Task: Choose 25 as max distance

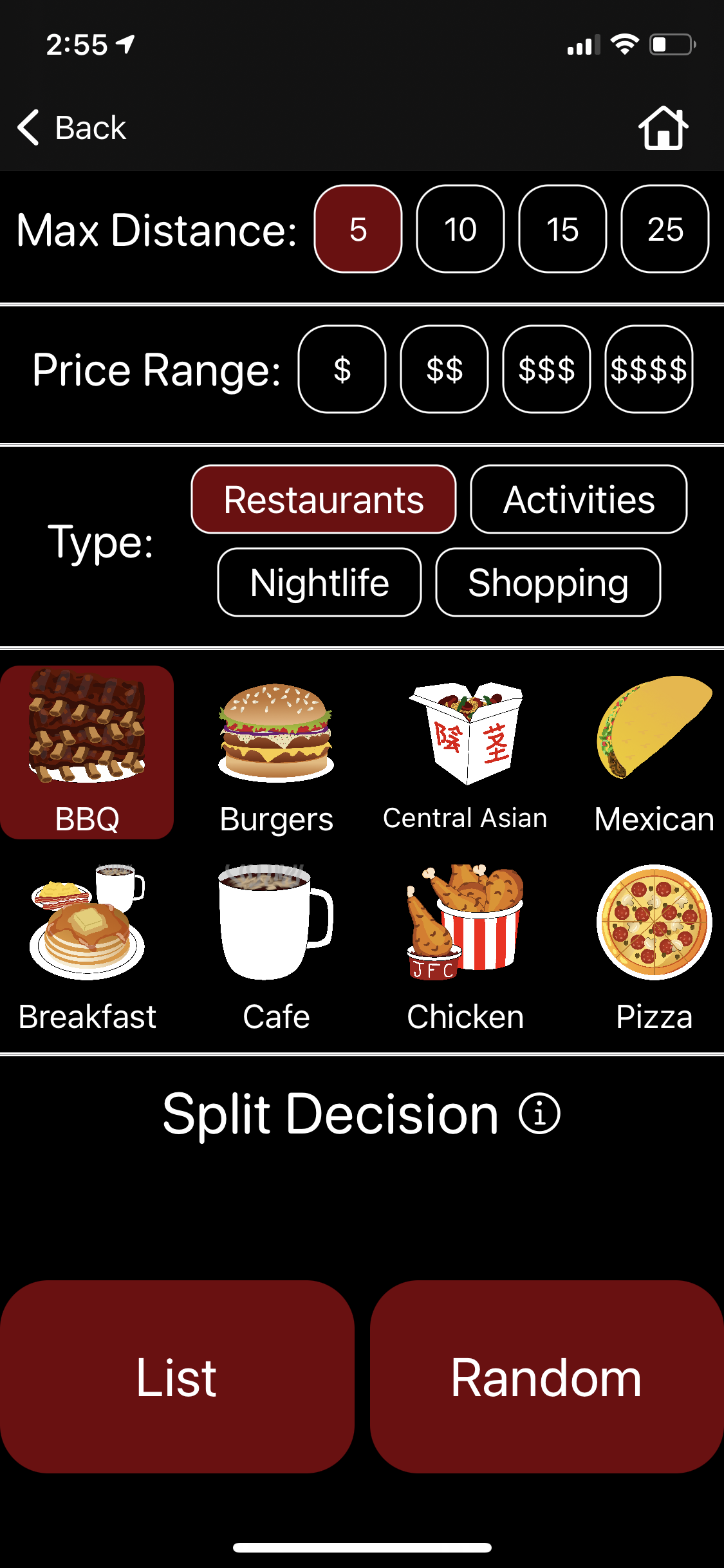Action: [665, 229]
